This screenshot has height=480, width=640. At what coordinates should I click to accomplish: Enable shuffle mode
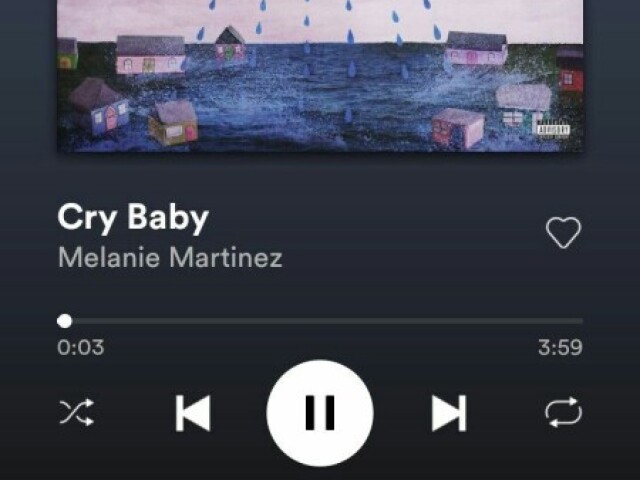tap(76, 412)
